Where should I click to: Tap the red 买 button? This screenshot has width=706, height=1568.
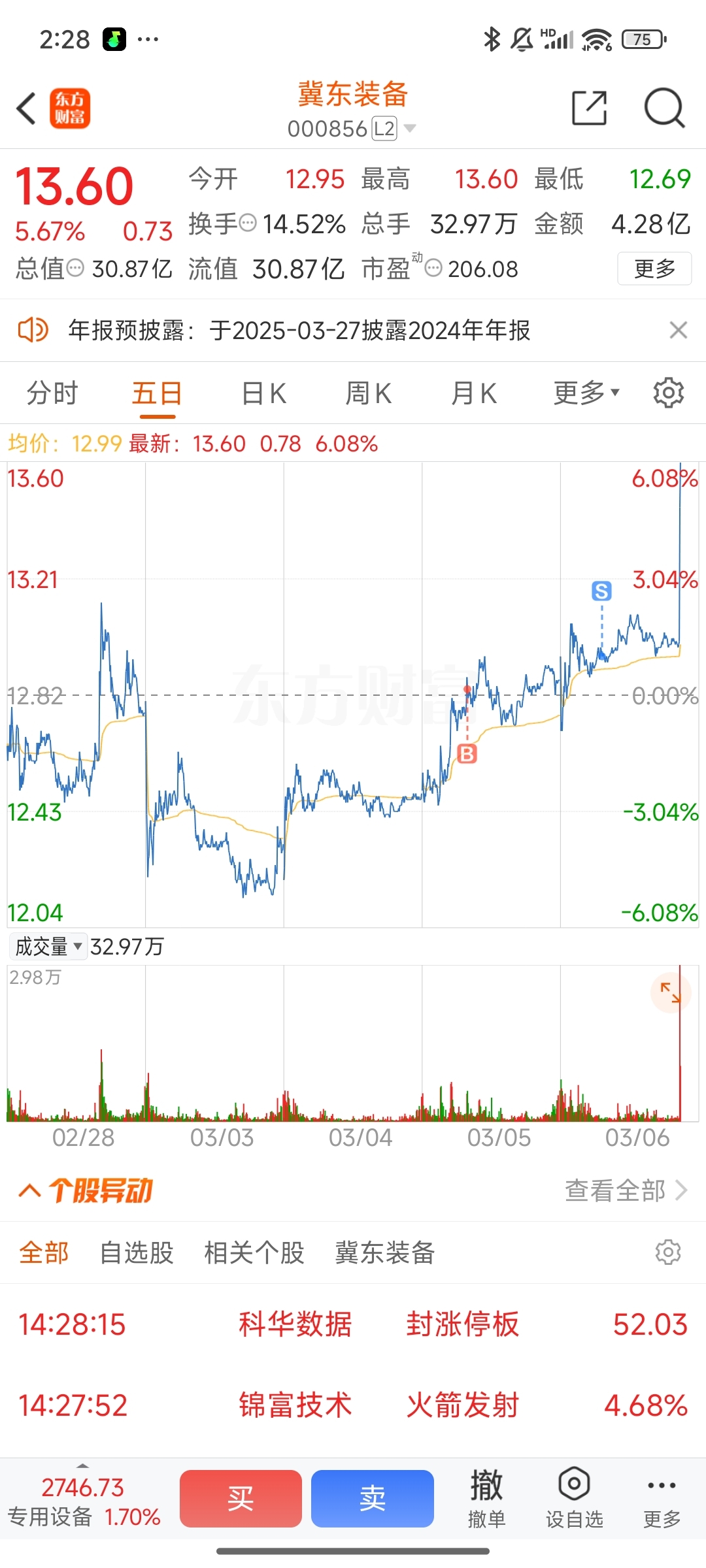tap(241, 1498)
